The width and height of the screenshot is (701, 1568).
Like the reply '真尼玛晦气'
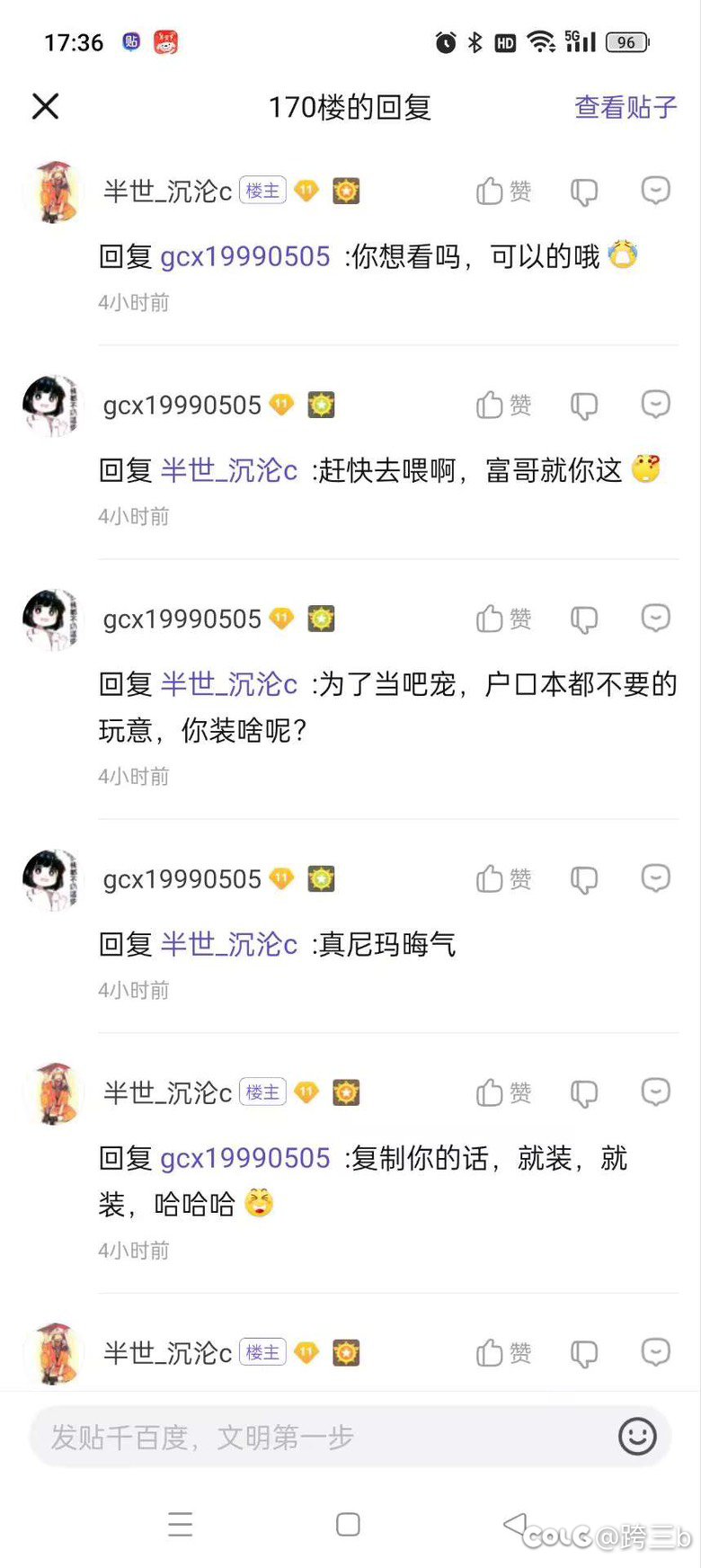tap(504, 878)
